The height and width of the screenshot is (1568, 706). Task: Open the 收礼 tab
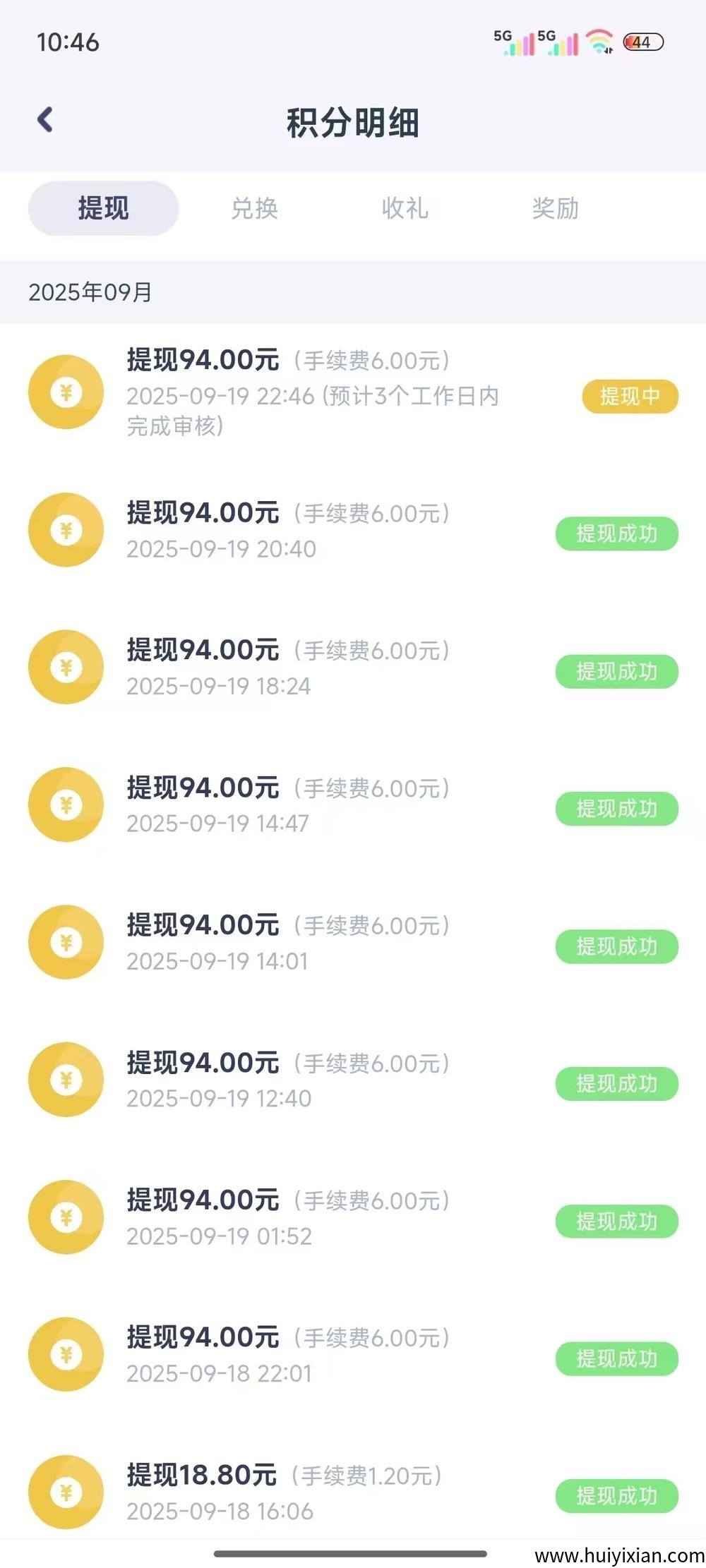click(406, 208)
